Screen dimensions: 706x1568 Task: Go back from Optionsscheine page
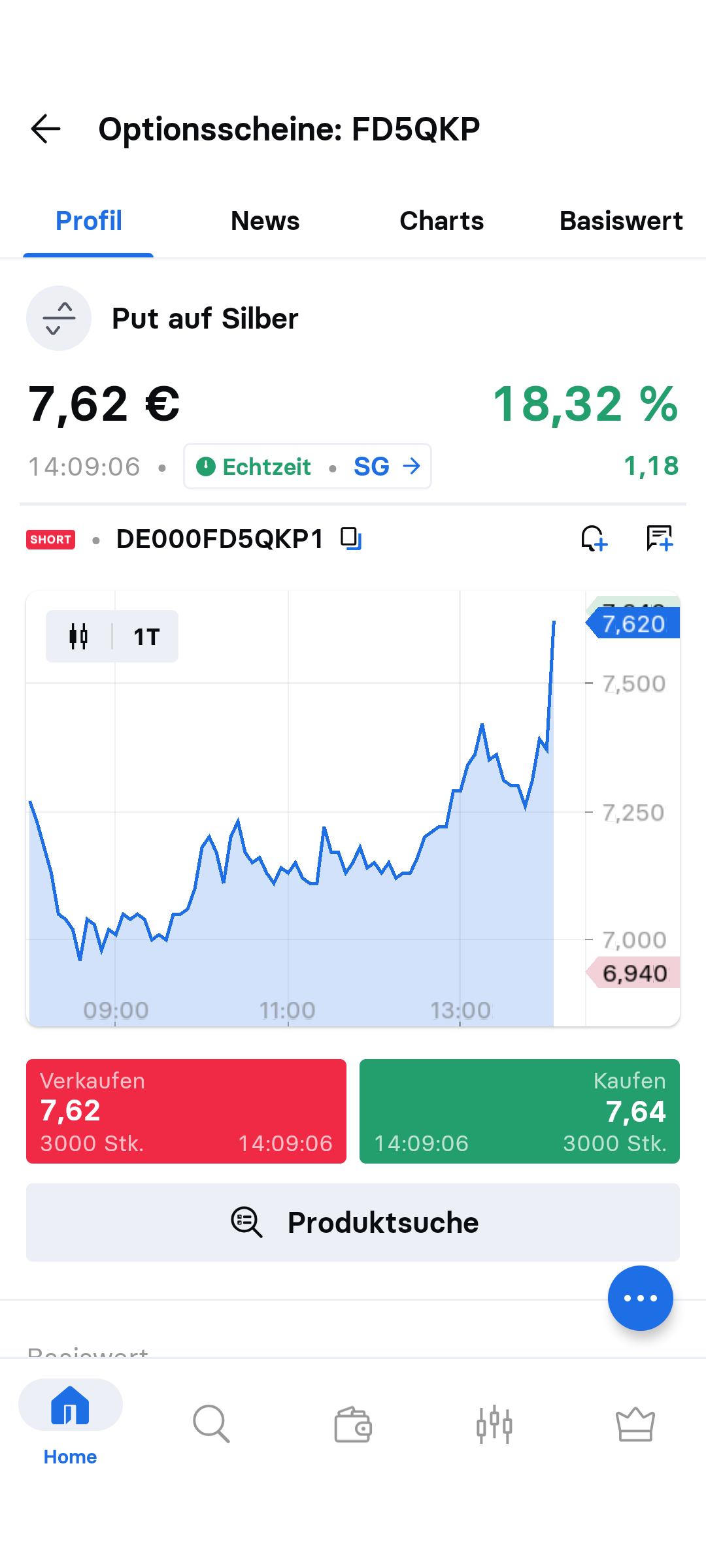click(x=46, y=129)
